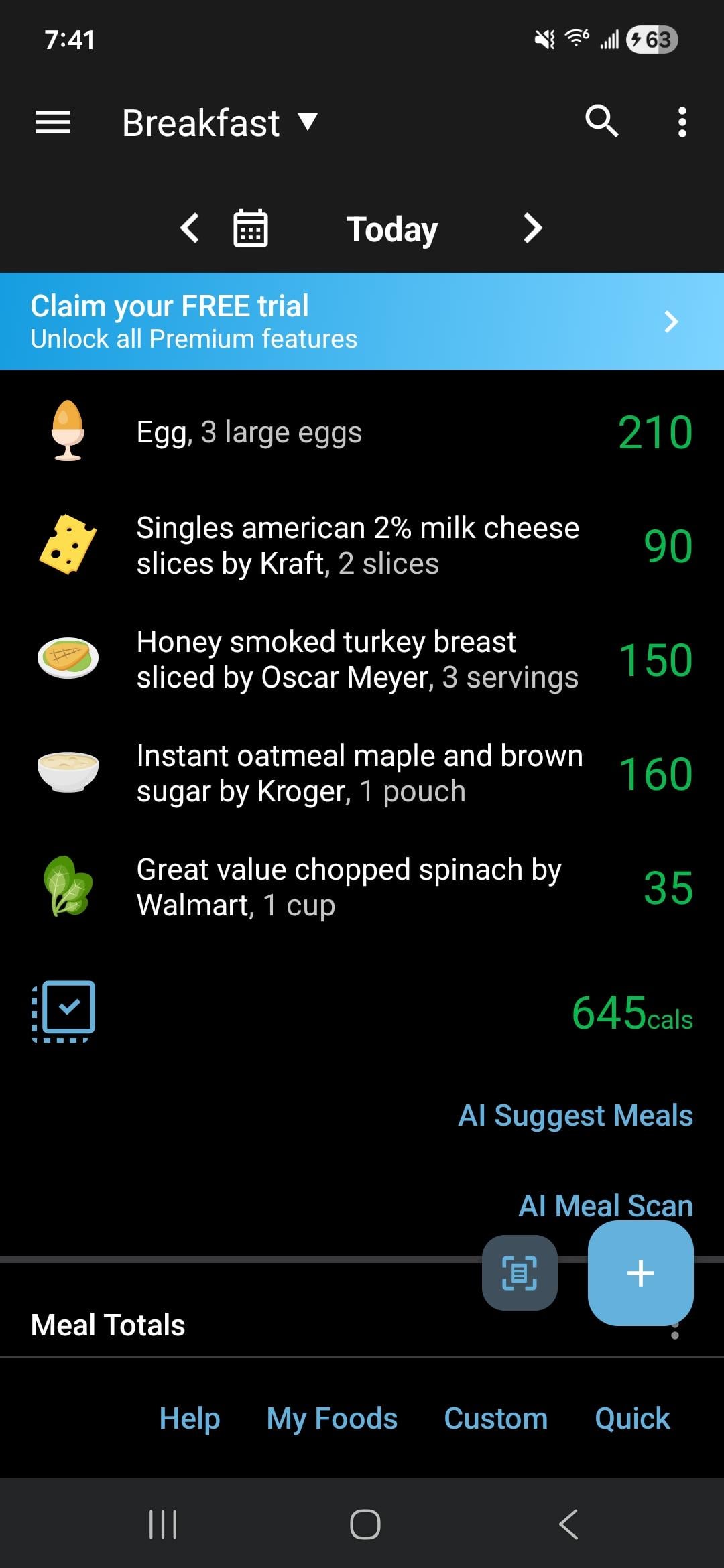724x1568 pixels.
Task: Add a new food with plus button
Action: [640, 1272]
